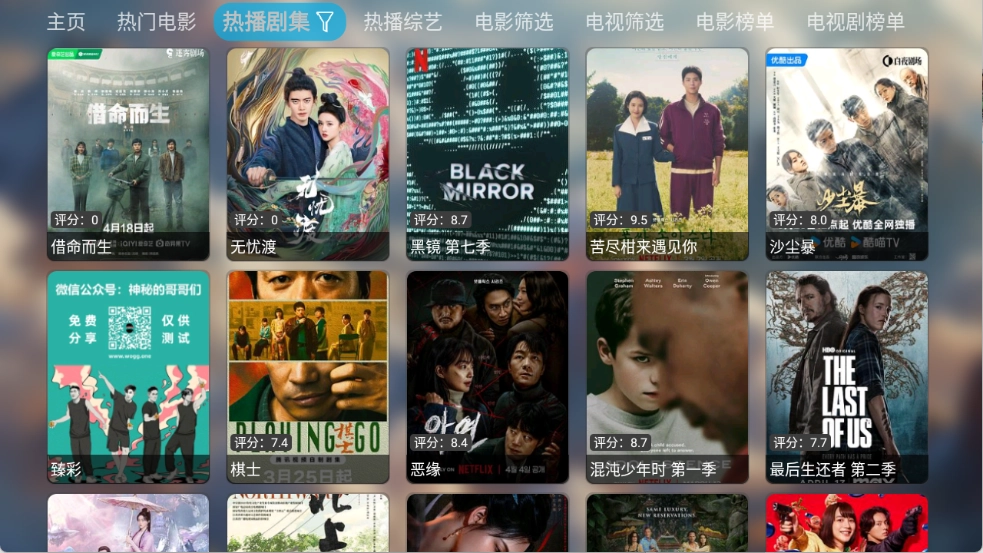
Task: Open the 臻彩 card
Action: tap(128, 377)
